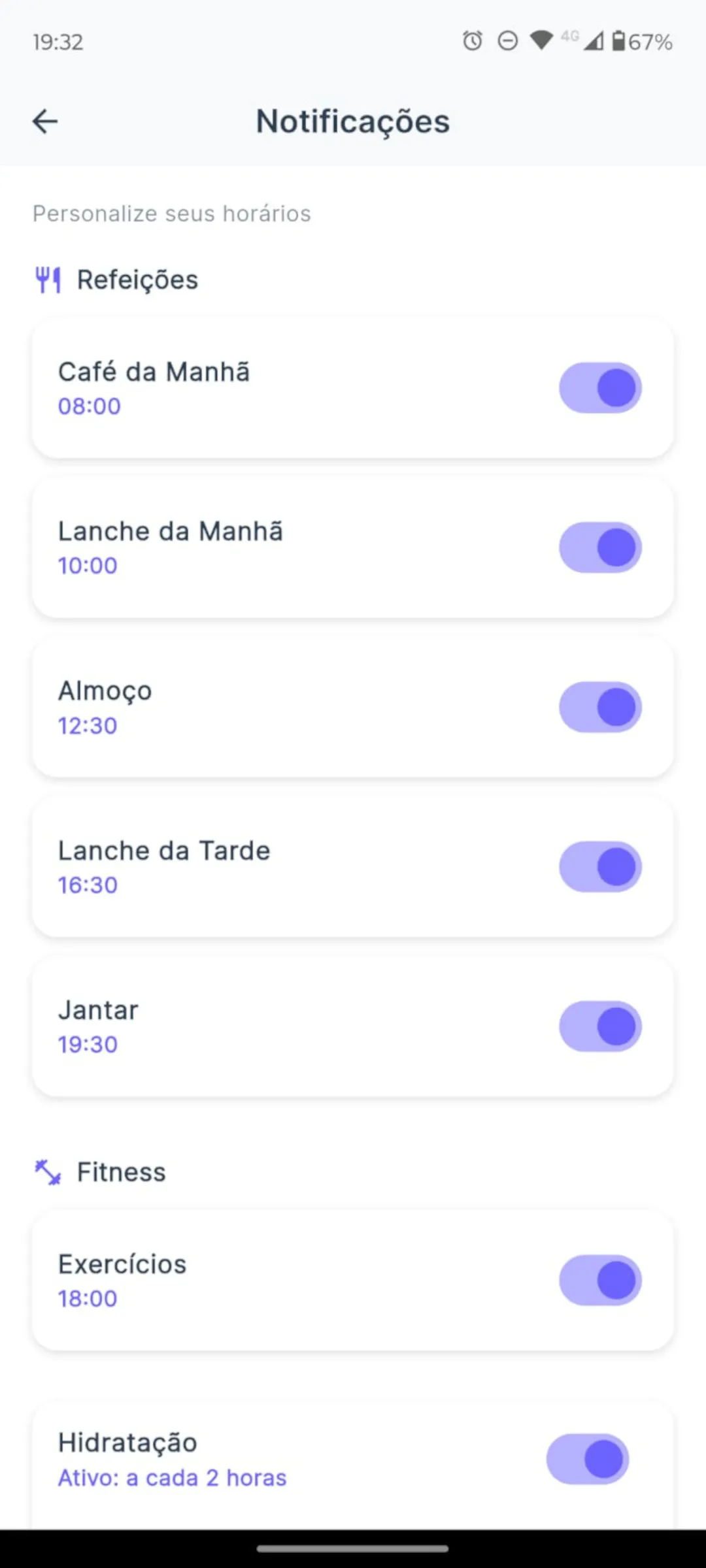
Task: Open the Almoço time 12:30
Action: (88, 726)
